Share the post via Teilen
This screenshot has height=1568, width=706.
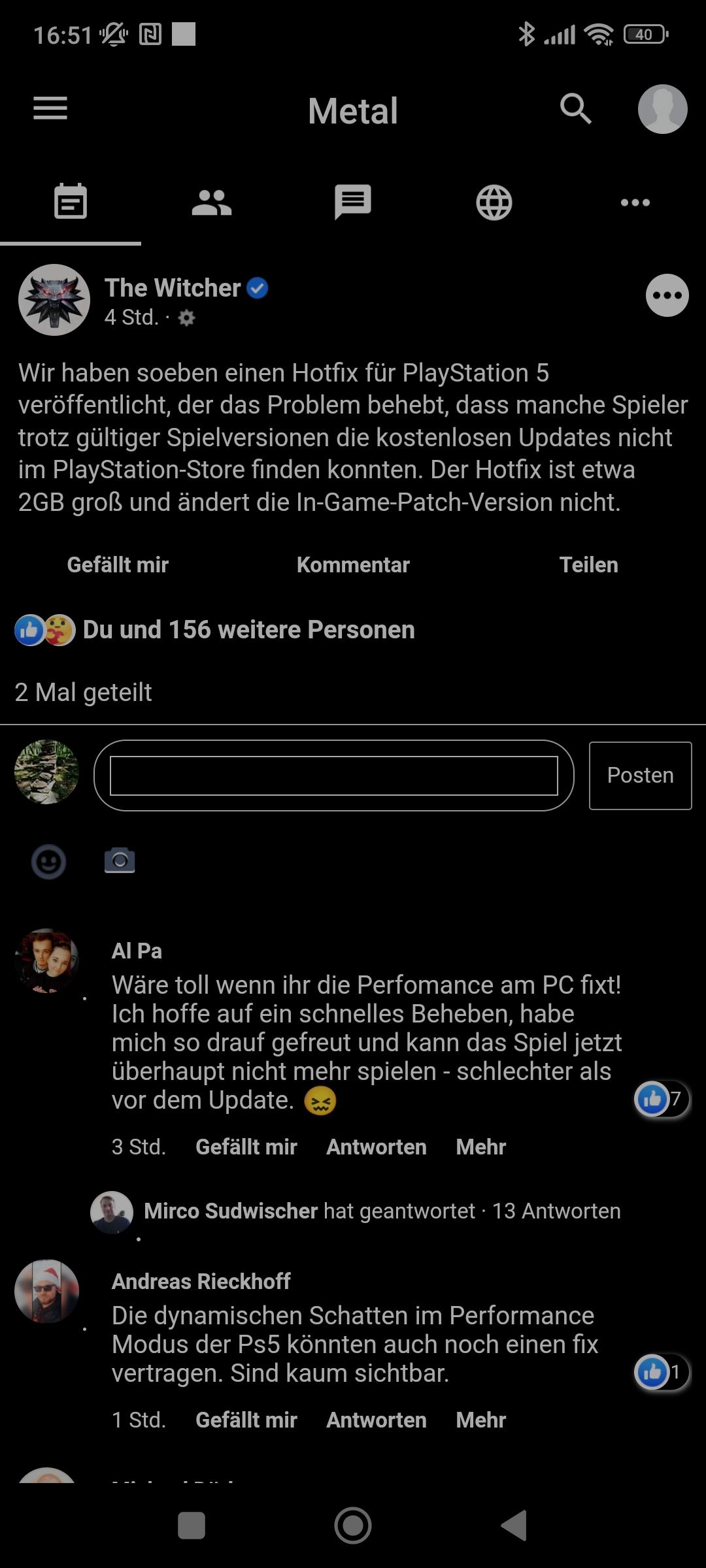pos(588,564)
